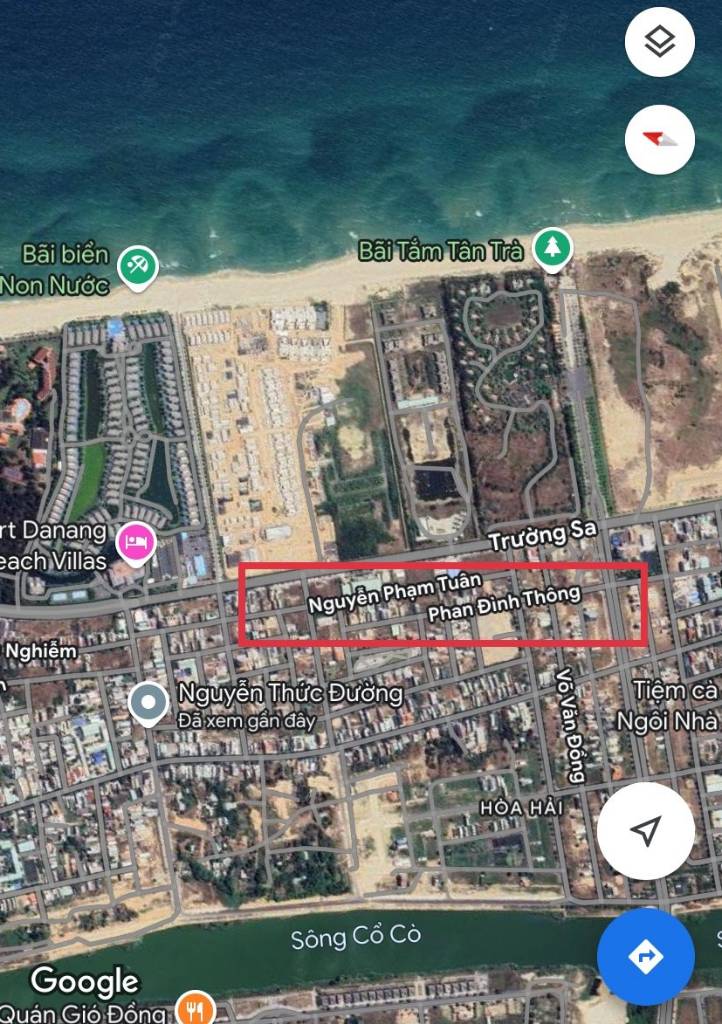
Task: Open the map layers selector
Action: click(x=659, y=42)
